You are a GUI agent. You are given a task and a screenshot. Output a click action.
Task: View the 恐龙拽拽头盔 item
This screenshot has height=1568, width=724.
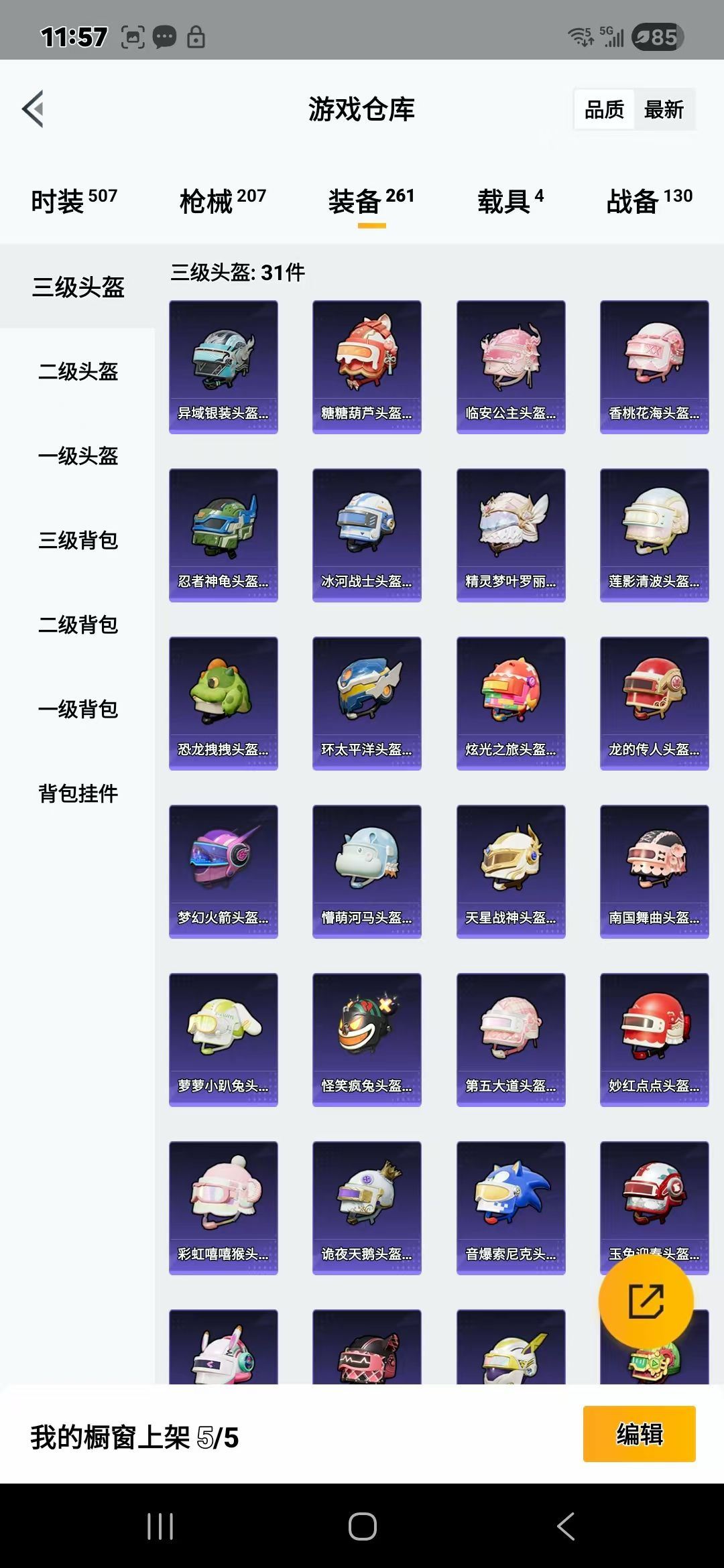pos(223,703)
